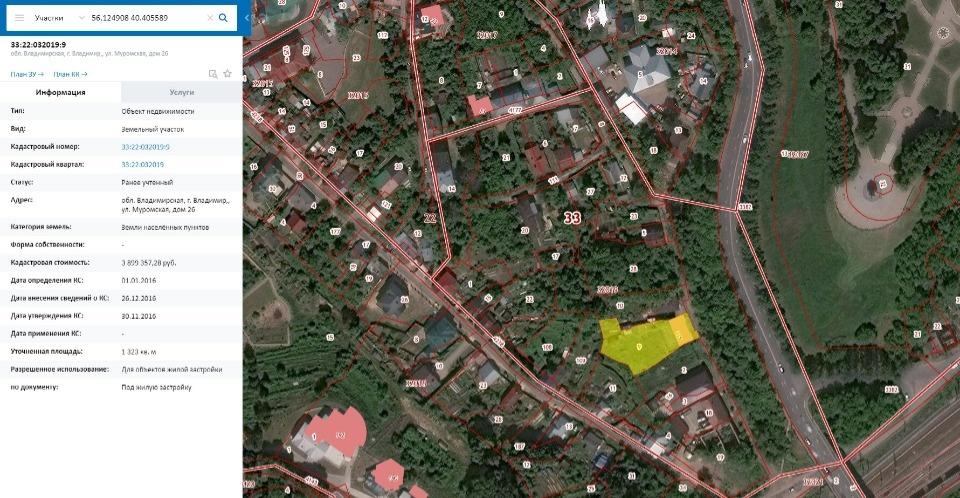This screenshot has width=960, height=498.
Task: Open План ЗУ link
Action: (x=27, y=74)
